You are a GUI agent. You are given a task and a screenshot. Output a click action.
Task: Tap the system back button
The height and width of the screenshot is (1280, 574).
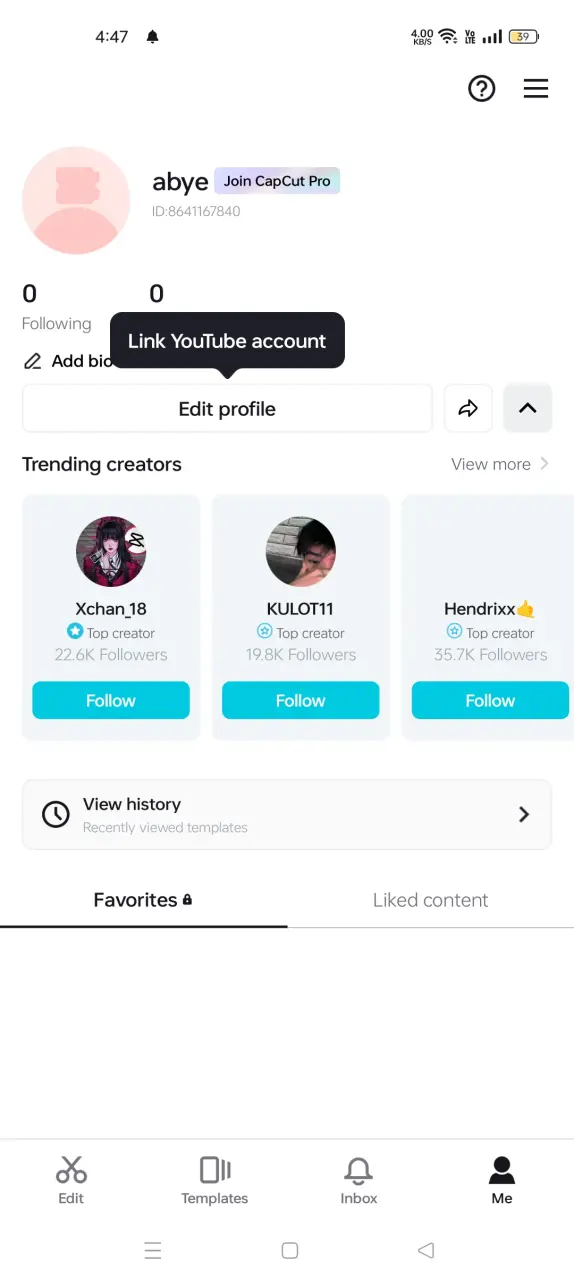pyautogui.click(x=426, y=1250)
